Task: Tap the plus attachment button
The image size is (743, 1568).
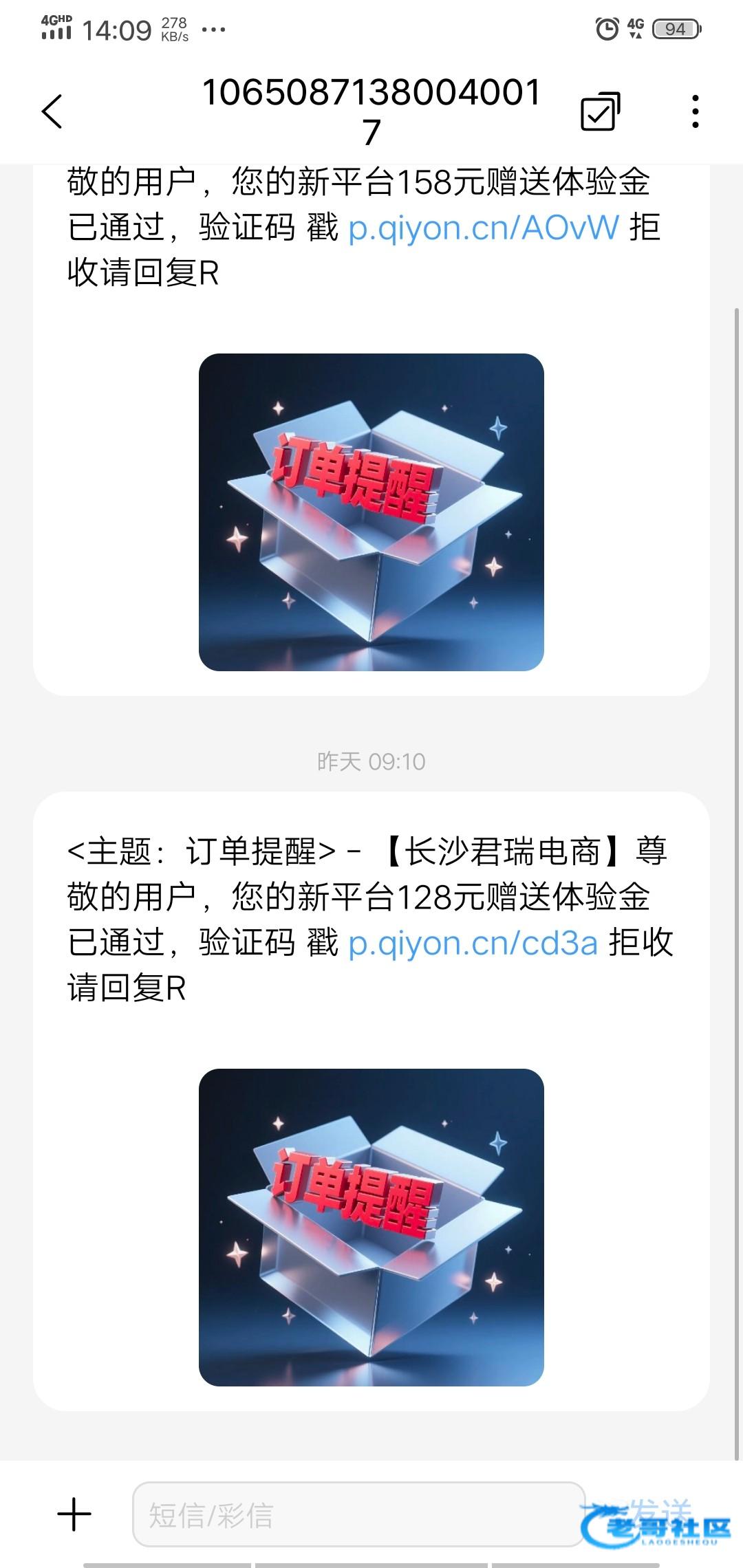Action: [x=74, y=1514]
